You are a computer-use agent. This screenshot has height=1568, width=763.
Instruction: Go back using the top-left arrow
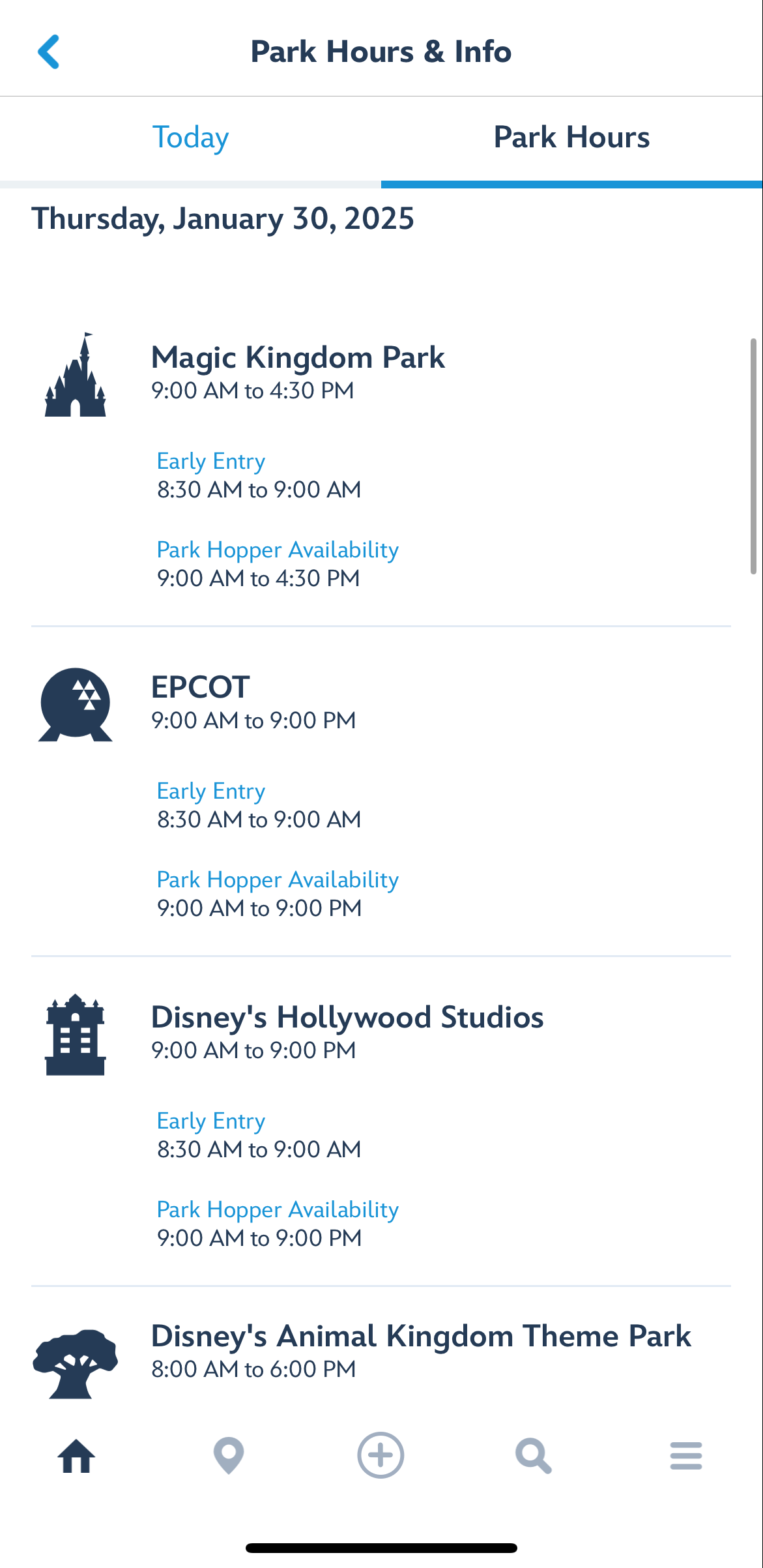pos(49,52)
